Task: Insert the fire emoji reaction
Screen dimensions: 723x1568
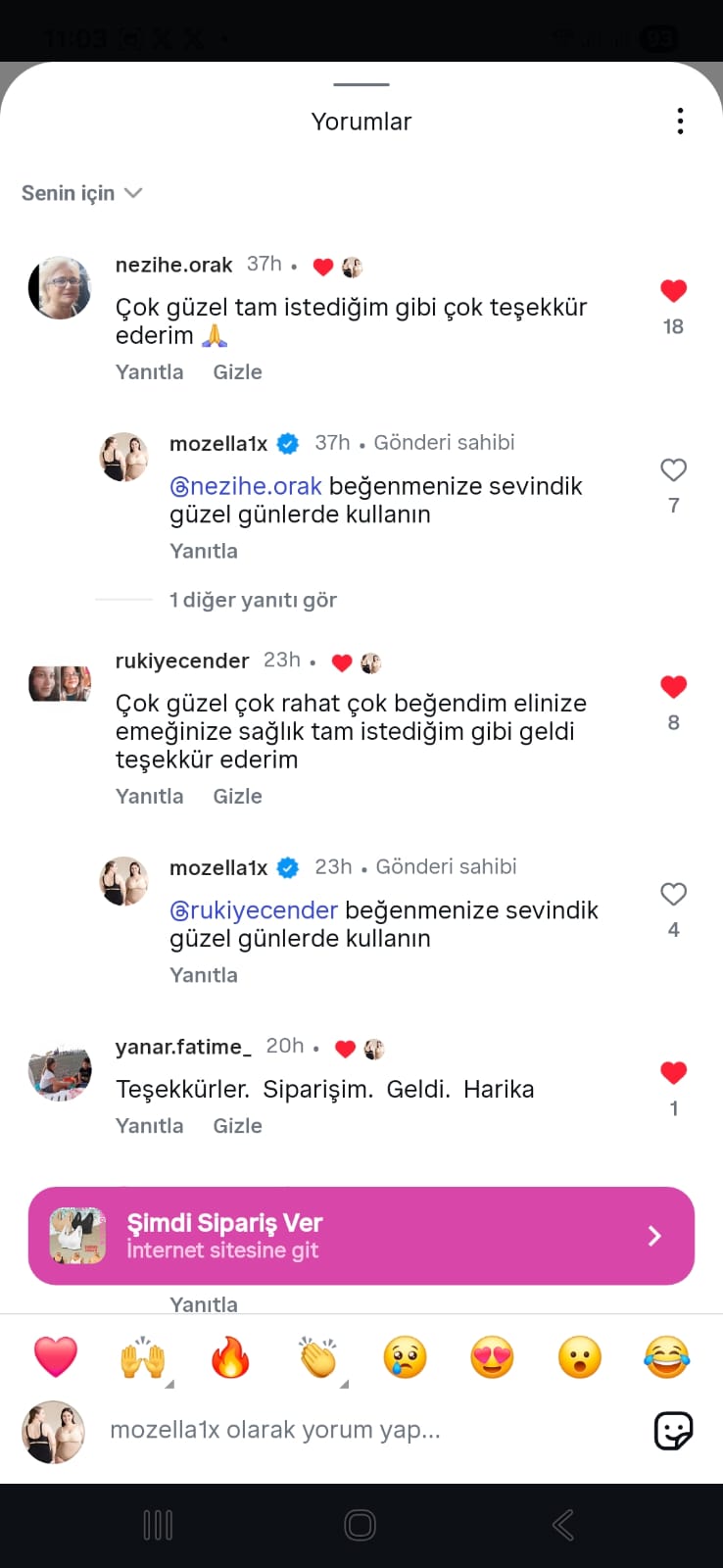Action: [x=230, y=1358]
